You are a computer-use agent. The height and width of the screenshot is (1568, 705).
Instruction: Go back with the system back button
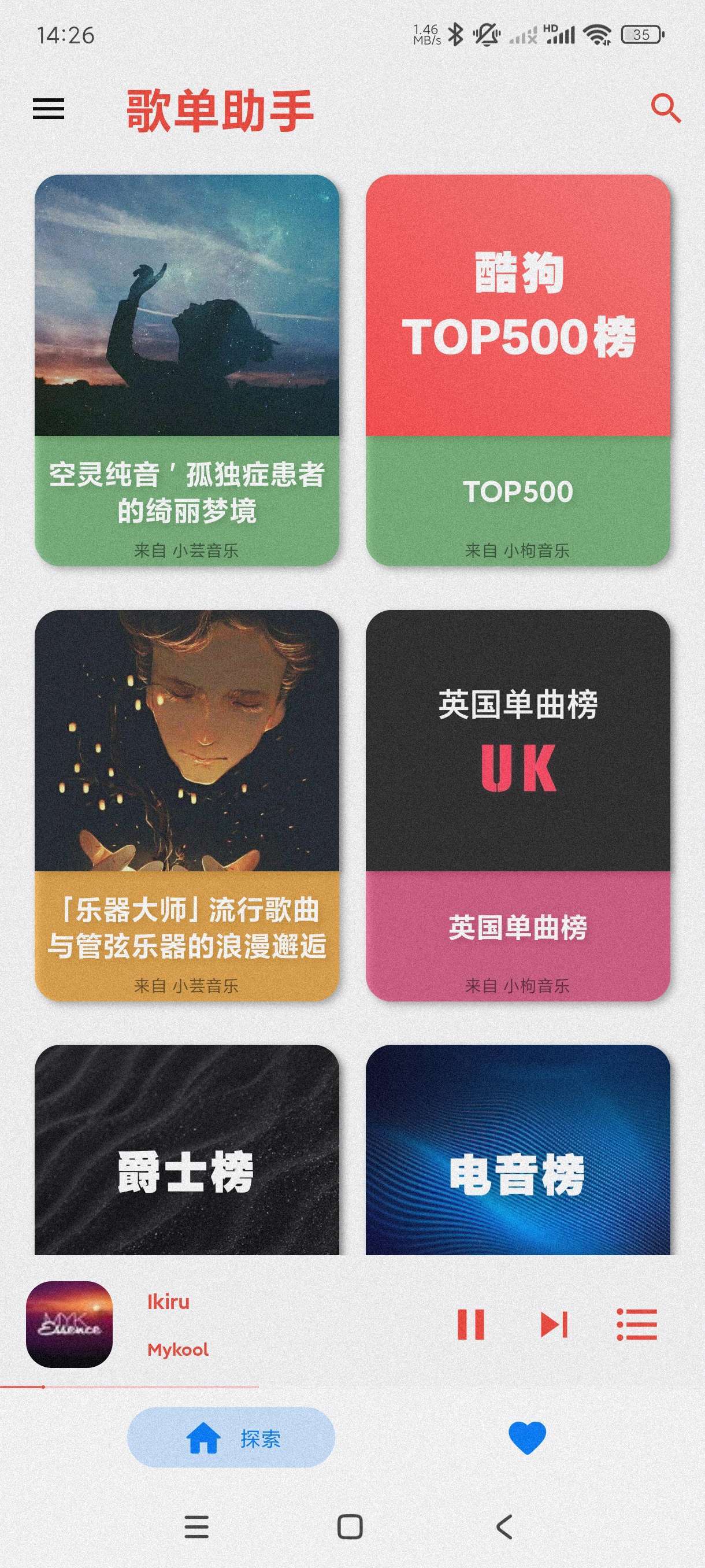coord(504,1526)
